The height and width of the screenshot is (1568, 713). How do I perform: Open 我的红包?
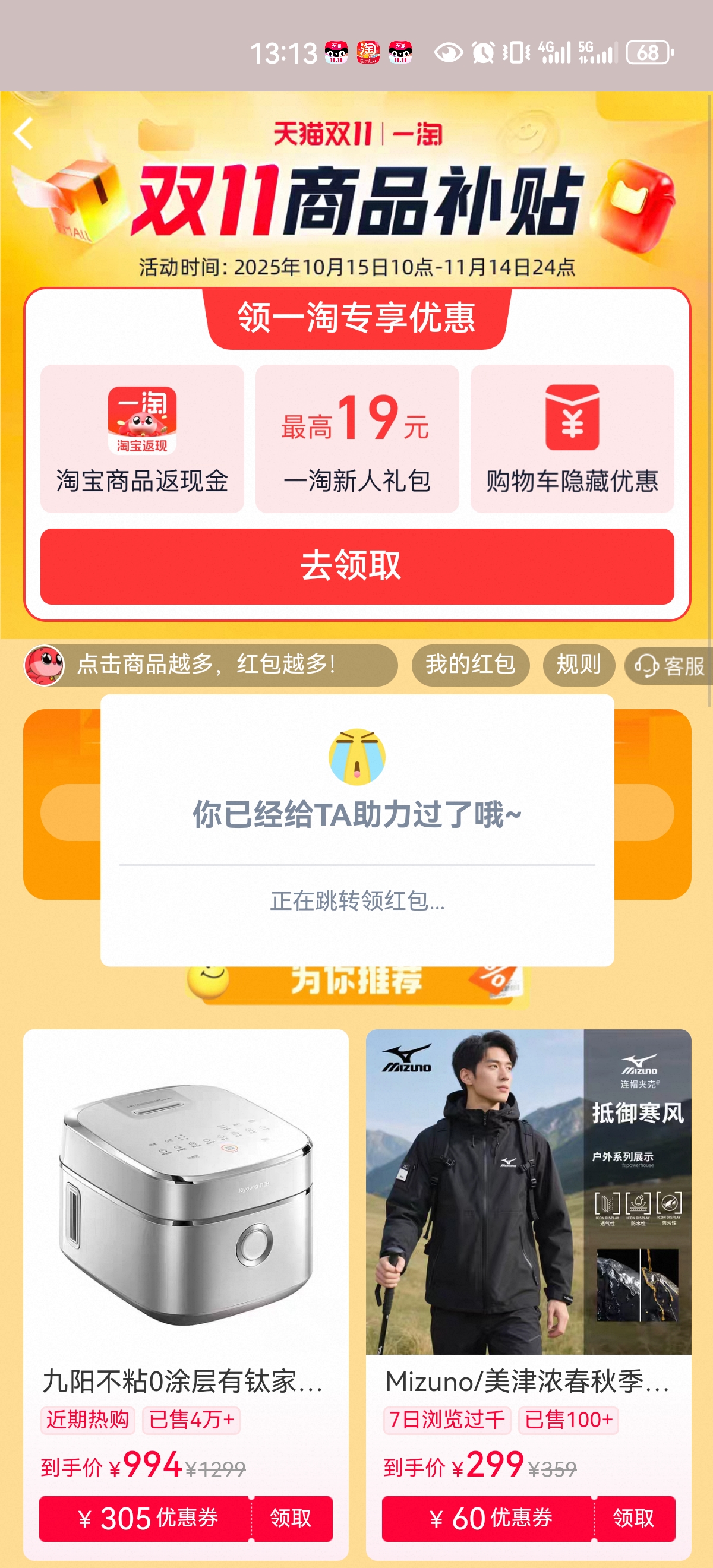tap(470, 665)
